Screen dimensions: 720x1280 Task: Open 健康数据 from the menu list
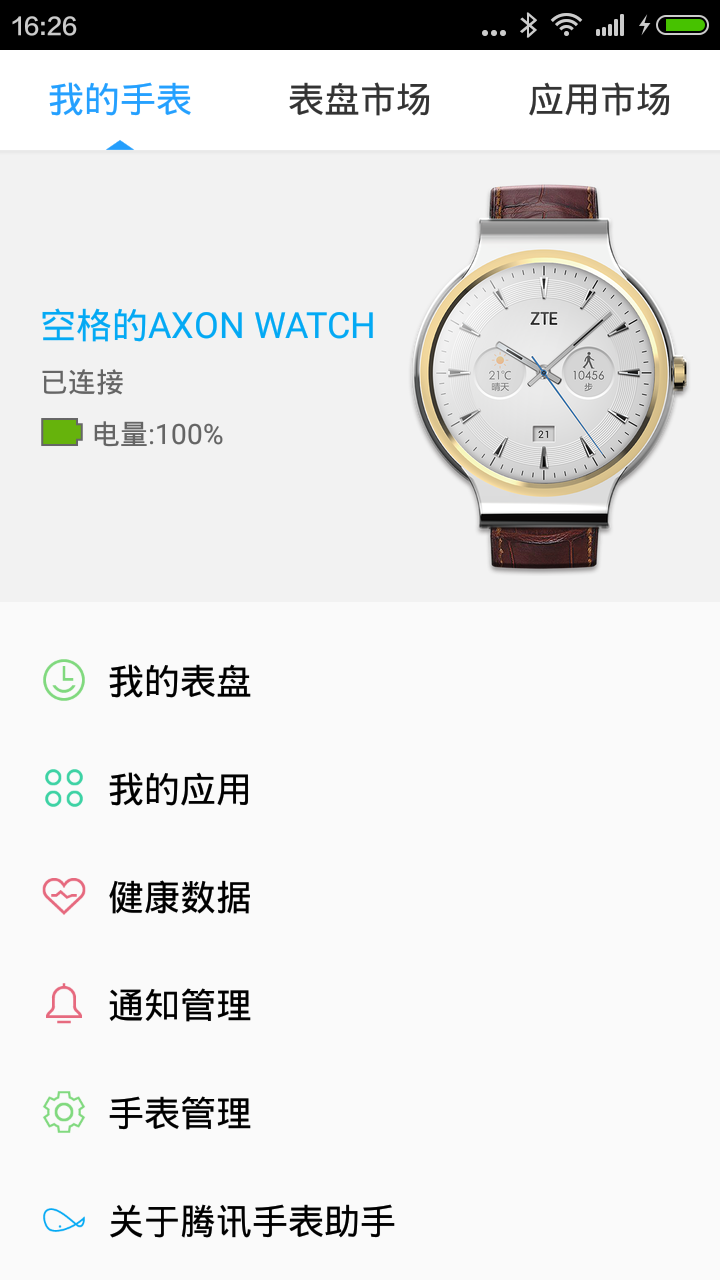(x=180, y=897)
